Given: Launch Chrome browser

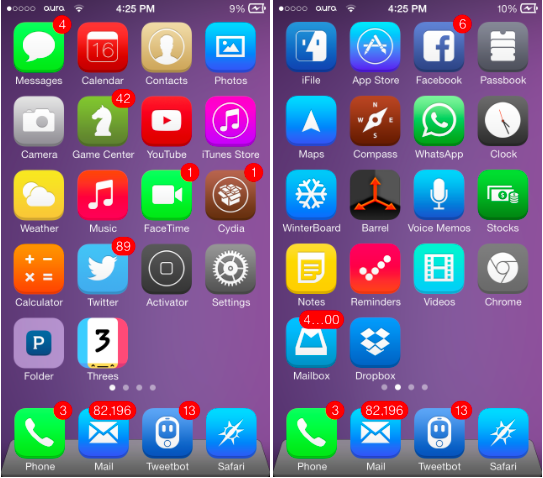Looking at the screenshot, I should pos(503,269).
